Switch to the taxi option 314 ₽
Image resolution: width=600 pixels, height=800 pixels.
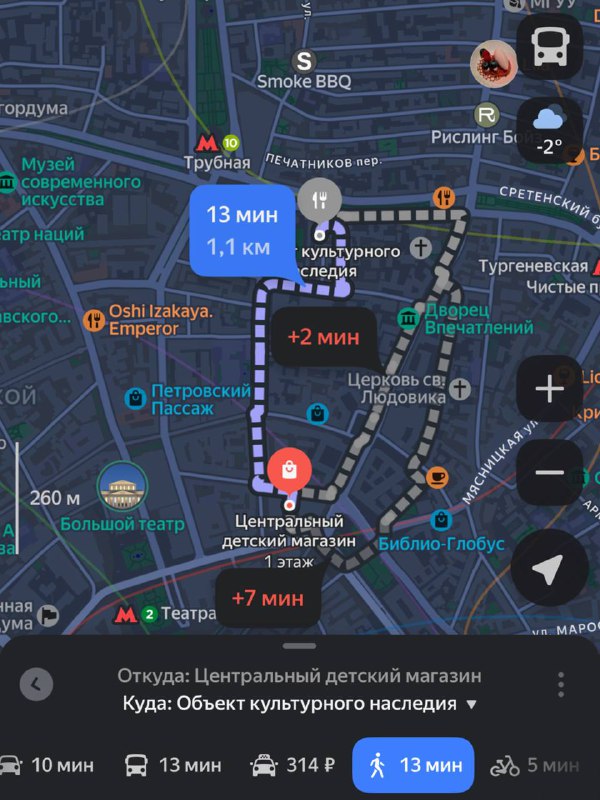click(293, 765)
